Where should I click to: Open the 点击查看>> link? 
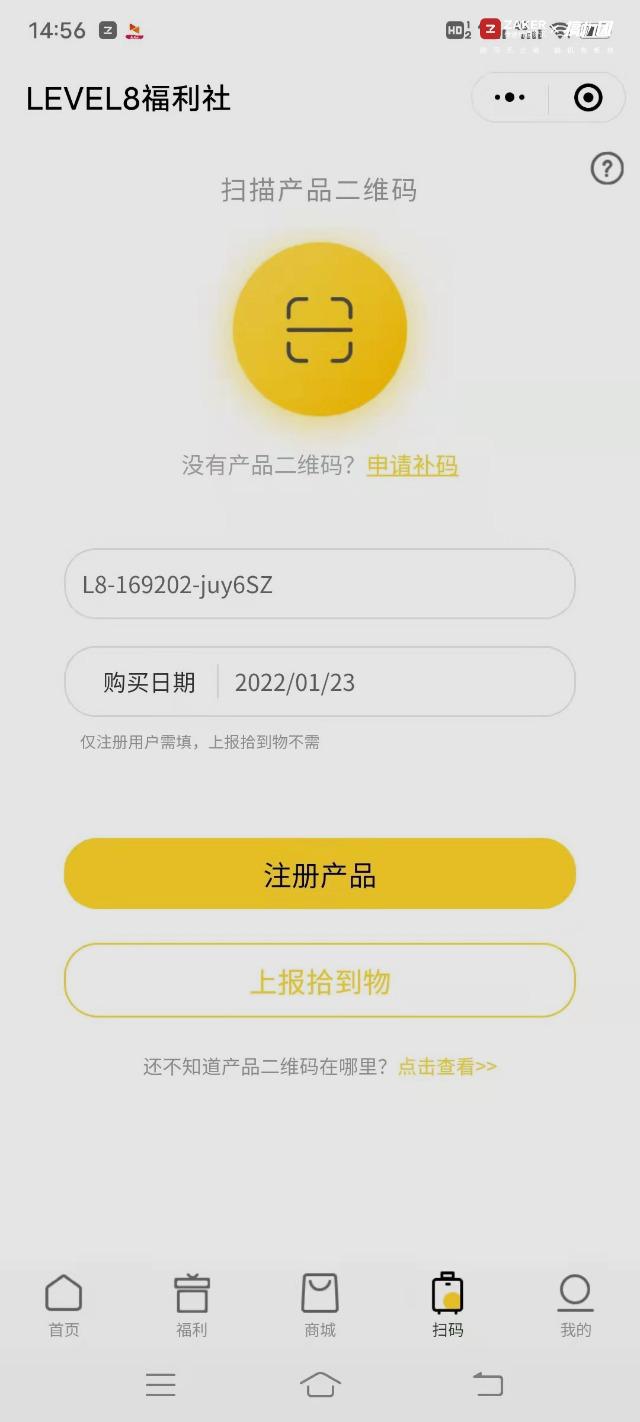tap(447, 1066)
